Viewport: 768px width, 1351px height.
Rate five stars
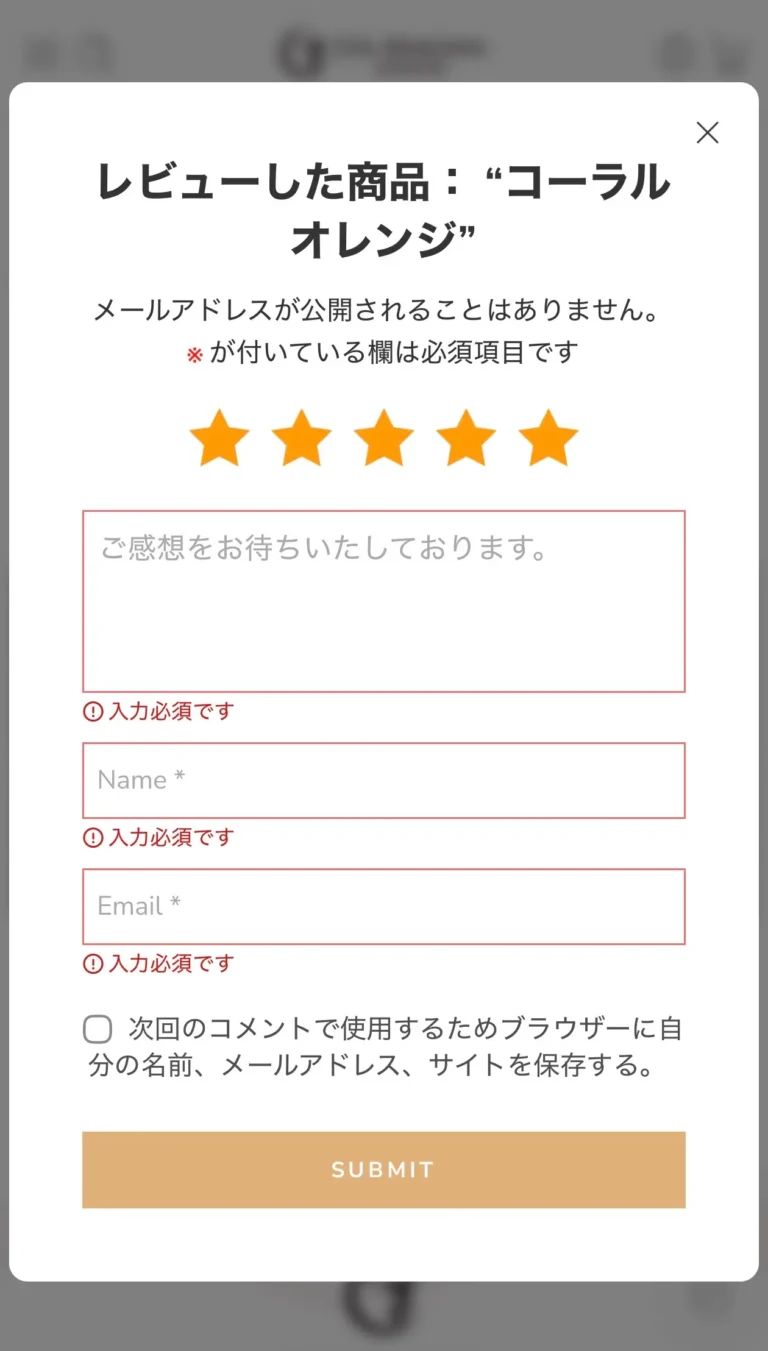(x=548, y=438)
